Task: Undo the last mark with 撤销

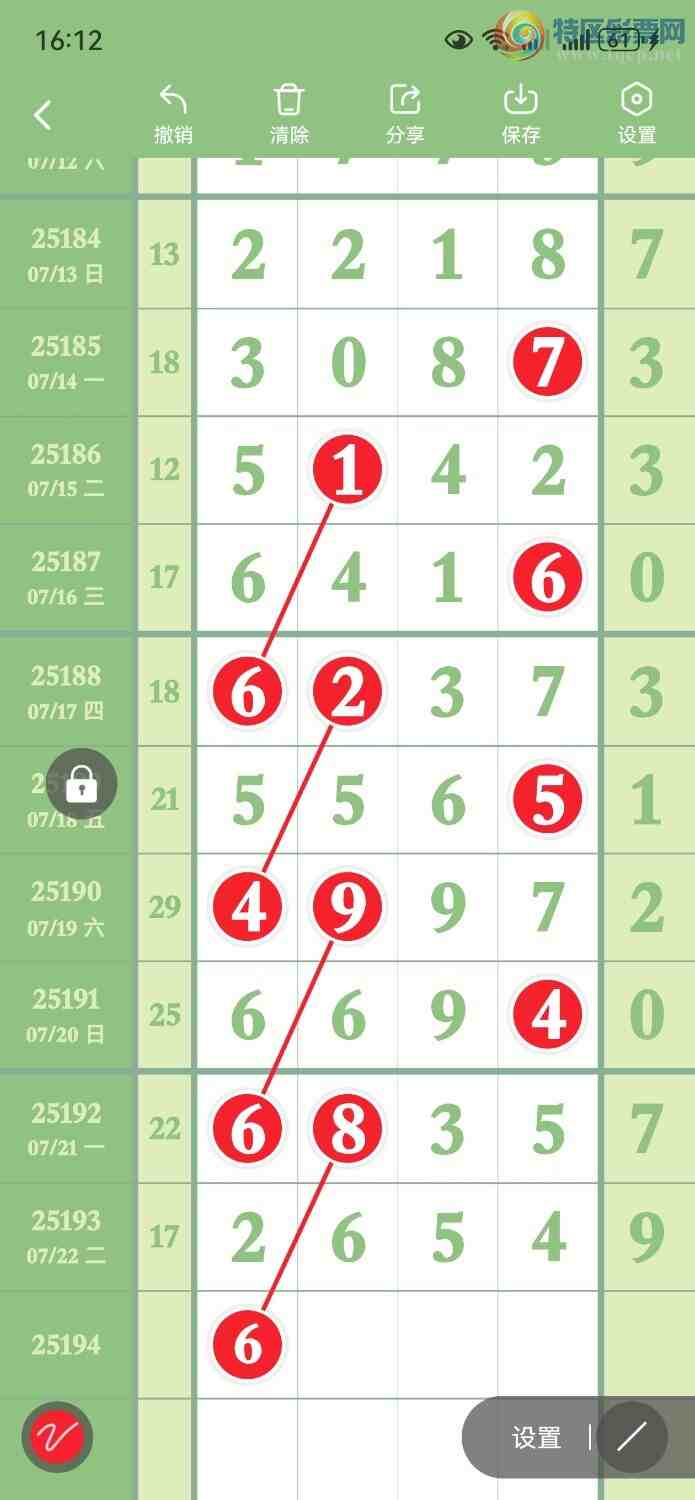Action: [x=173, y=115]
